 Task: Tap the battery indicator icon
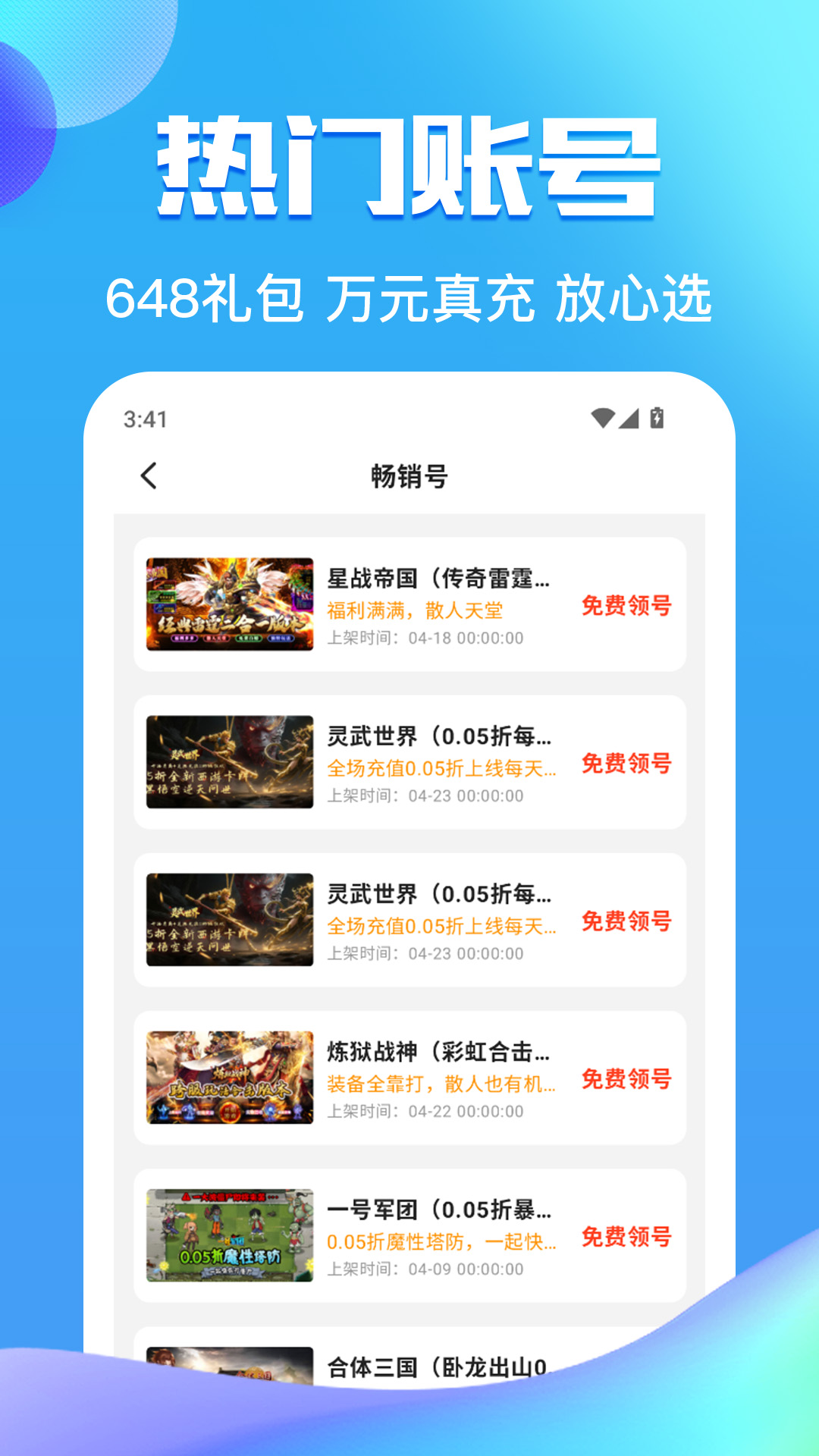658,416
